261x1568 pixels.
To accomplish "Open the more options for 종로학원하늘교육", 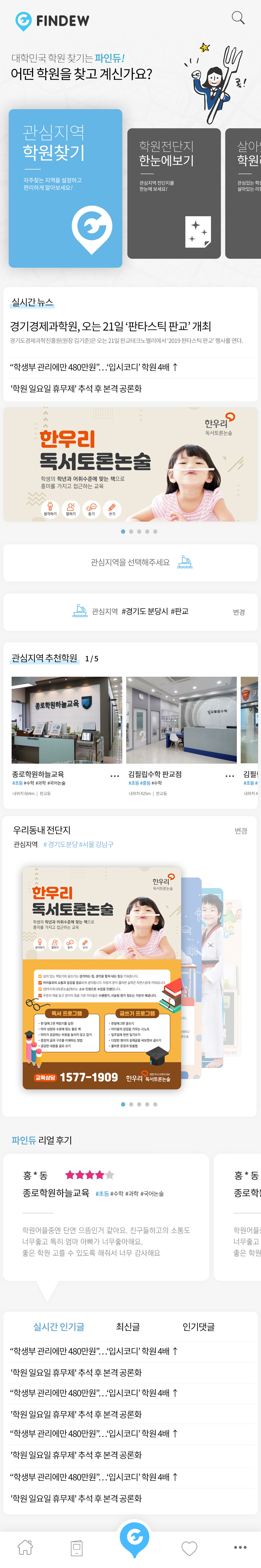I will coord(114,776).
